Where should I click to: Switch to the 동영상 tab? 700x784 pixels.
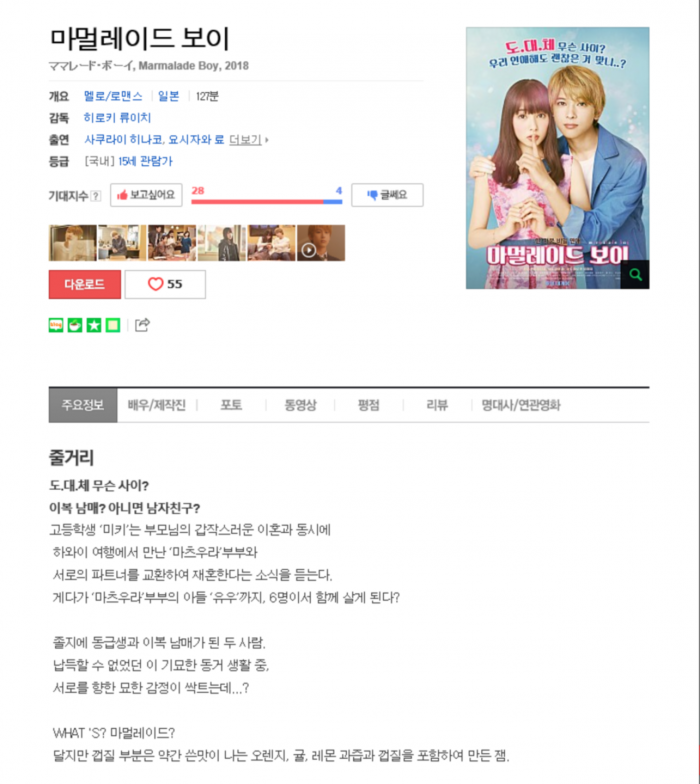pos(299,405)
